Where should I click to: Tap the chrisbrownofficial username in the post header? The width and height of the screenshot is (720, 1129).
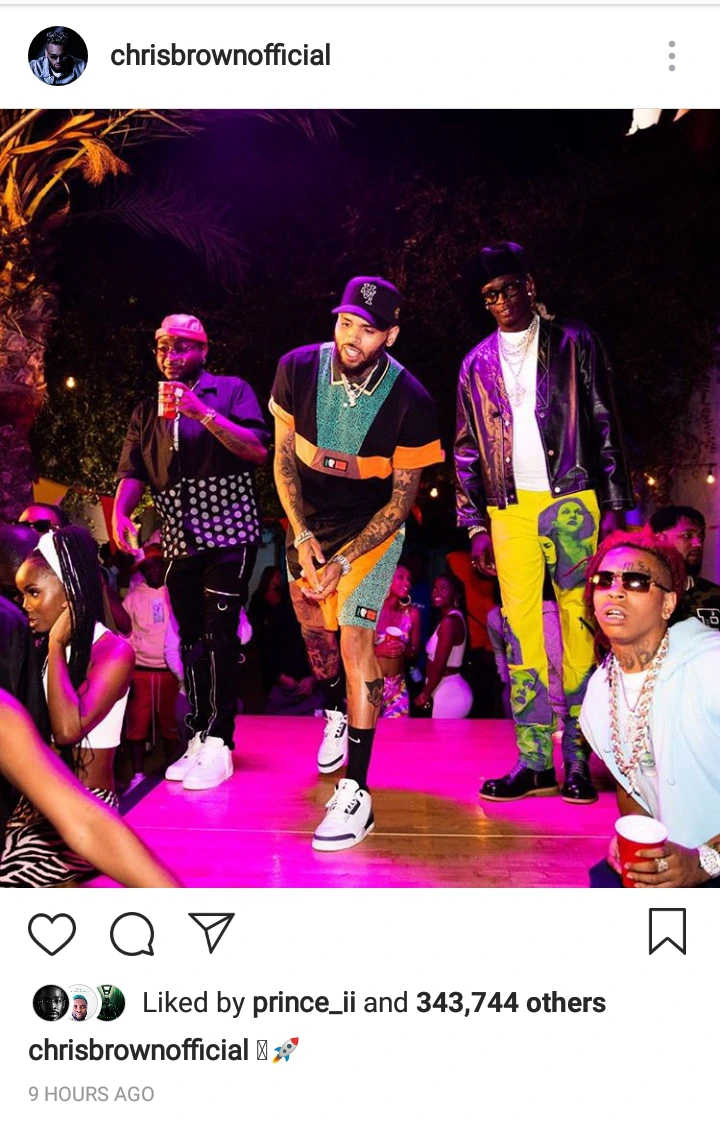click(x=220, y=56)
